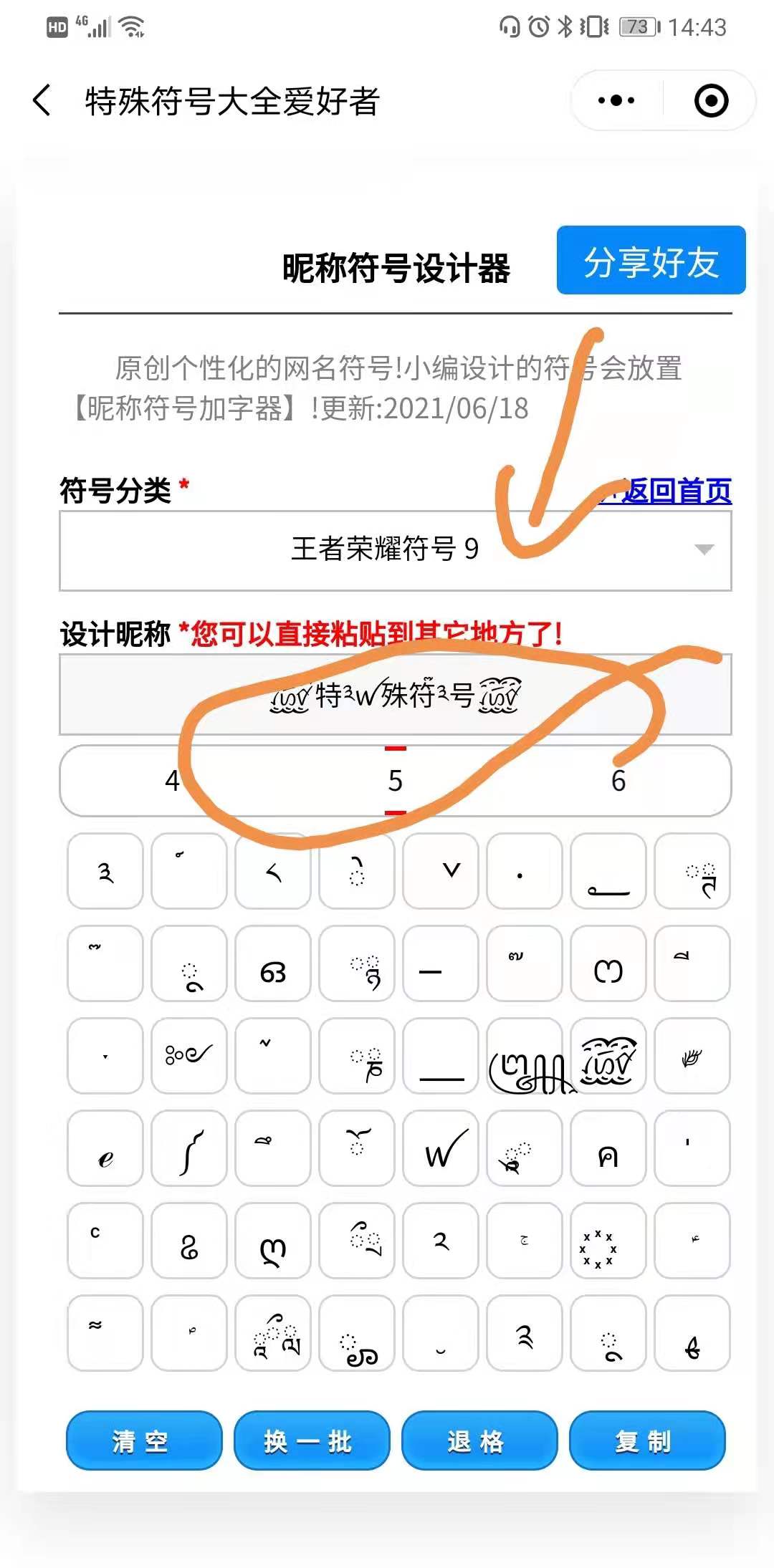Screen dimensions: 774x1568
Task: Select page 4 in the number picker
Action: click(172, 781)
